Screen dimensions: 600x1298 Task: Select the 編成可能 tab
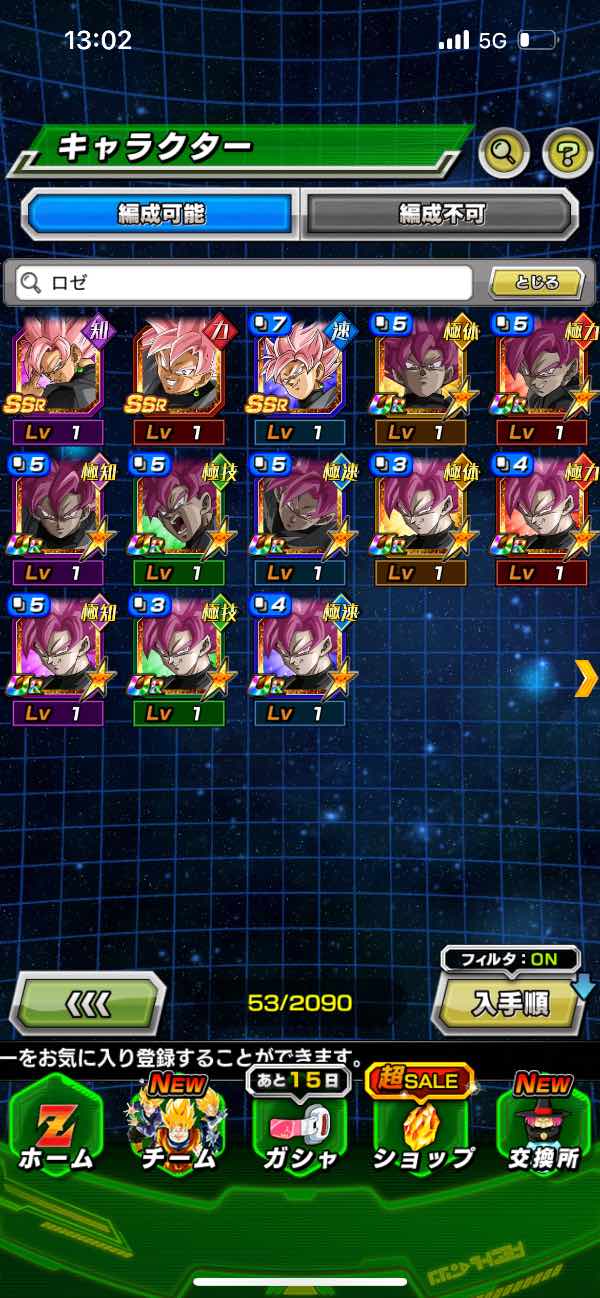coord(161,214)
